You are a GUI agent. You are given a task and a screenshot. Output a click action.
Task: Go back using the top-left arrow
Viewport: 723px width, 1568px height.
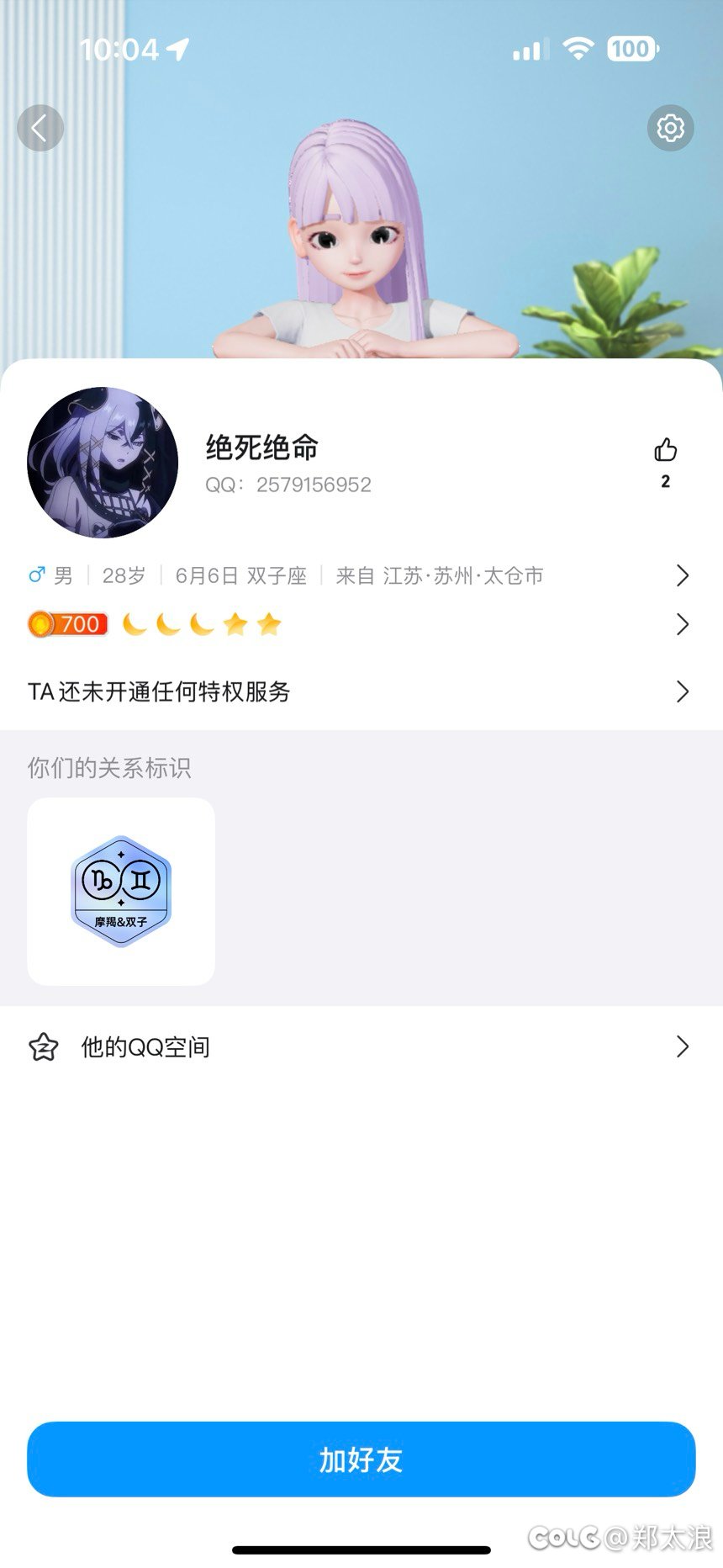40,129
